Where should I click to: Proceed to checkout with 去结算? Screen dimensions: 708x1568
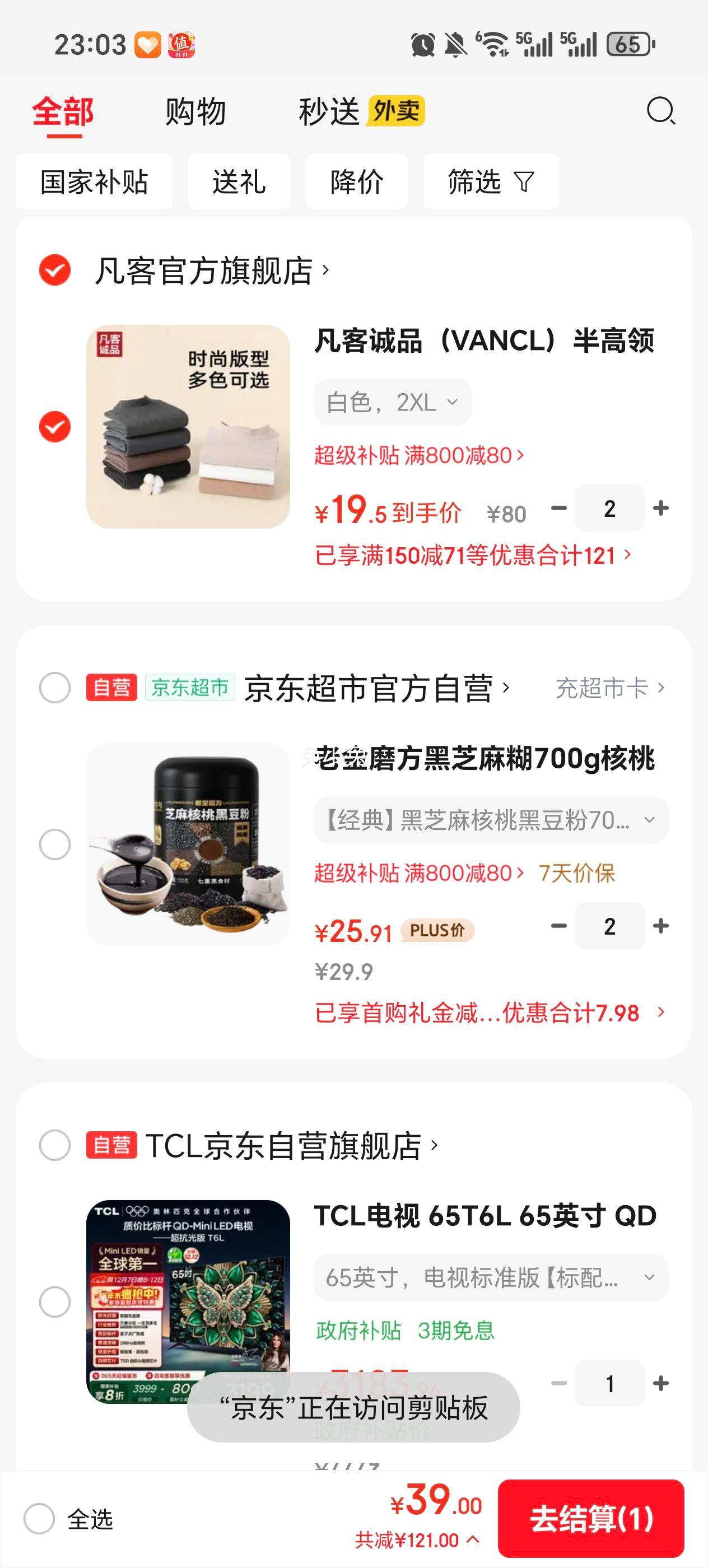click(x=590, y=1519)
